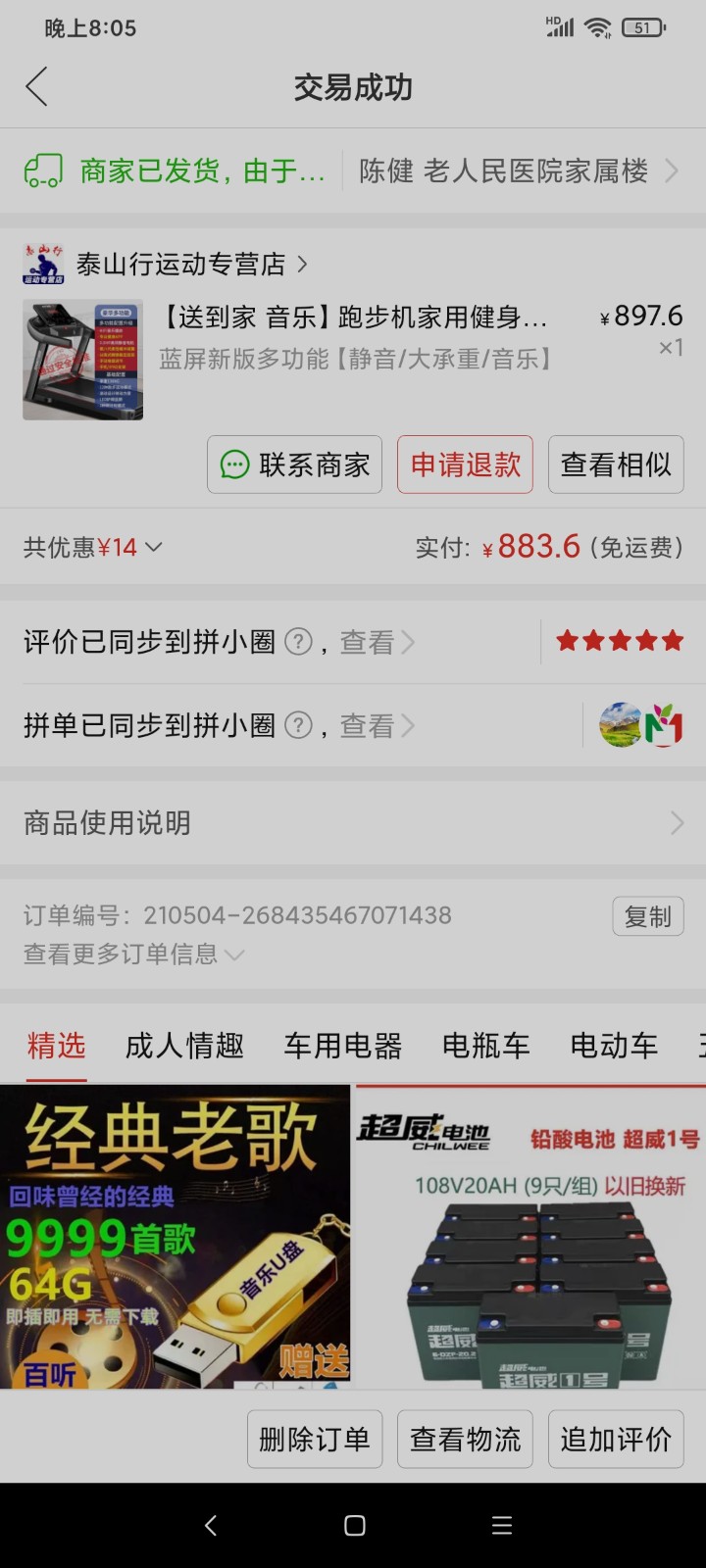This screenshot has height=1568, width=706.
Task: Tap the question mark icon next to 拼单已同步到拼小圈
Action: pyautogui.click(x=298, y=725)
